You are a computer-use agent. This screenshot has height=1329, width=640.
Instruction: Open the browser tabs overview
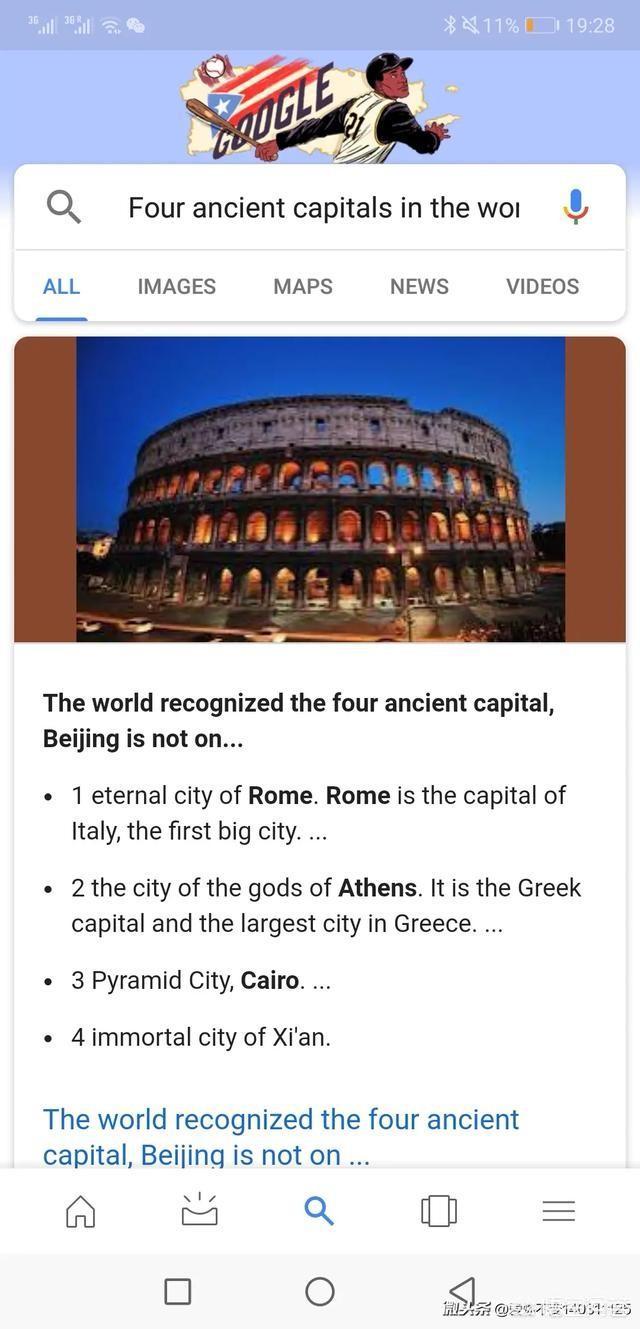(438, 1211)
